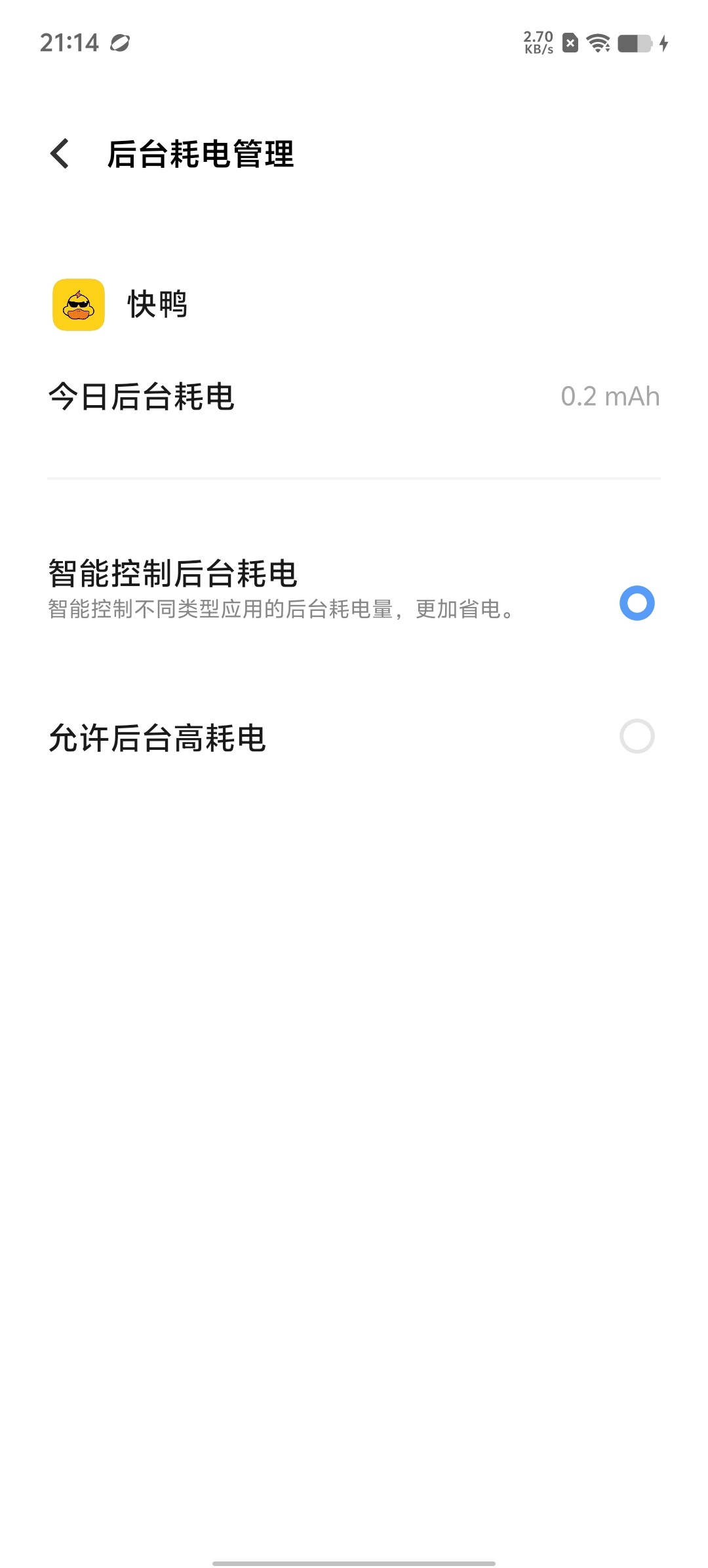Image resolution: width=708 pixels, height=1568 pixels.
Task: Select 允许后台高耗电 option
Action: click(637, 736)
